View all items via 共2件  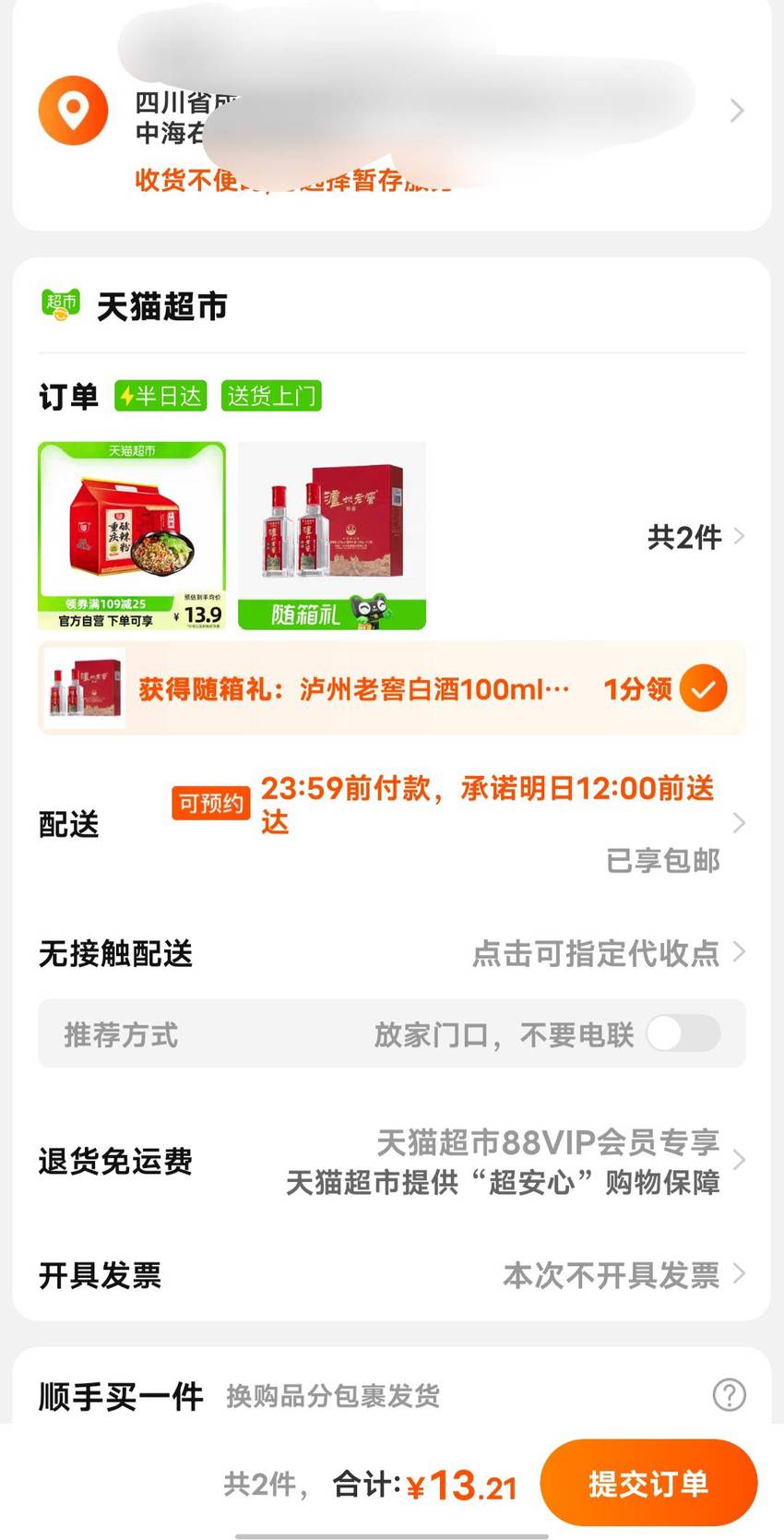(695, 537)
